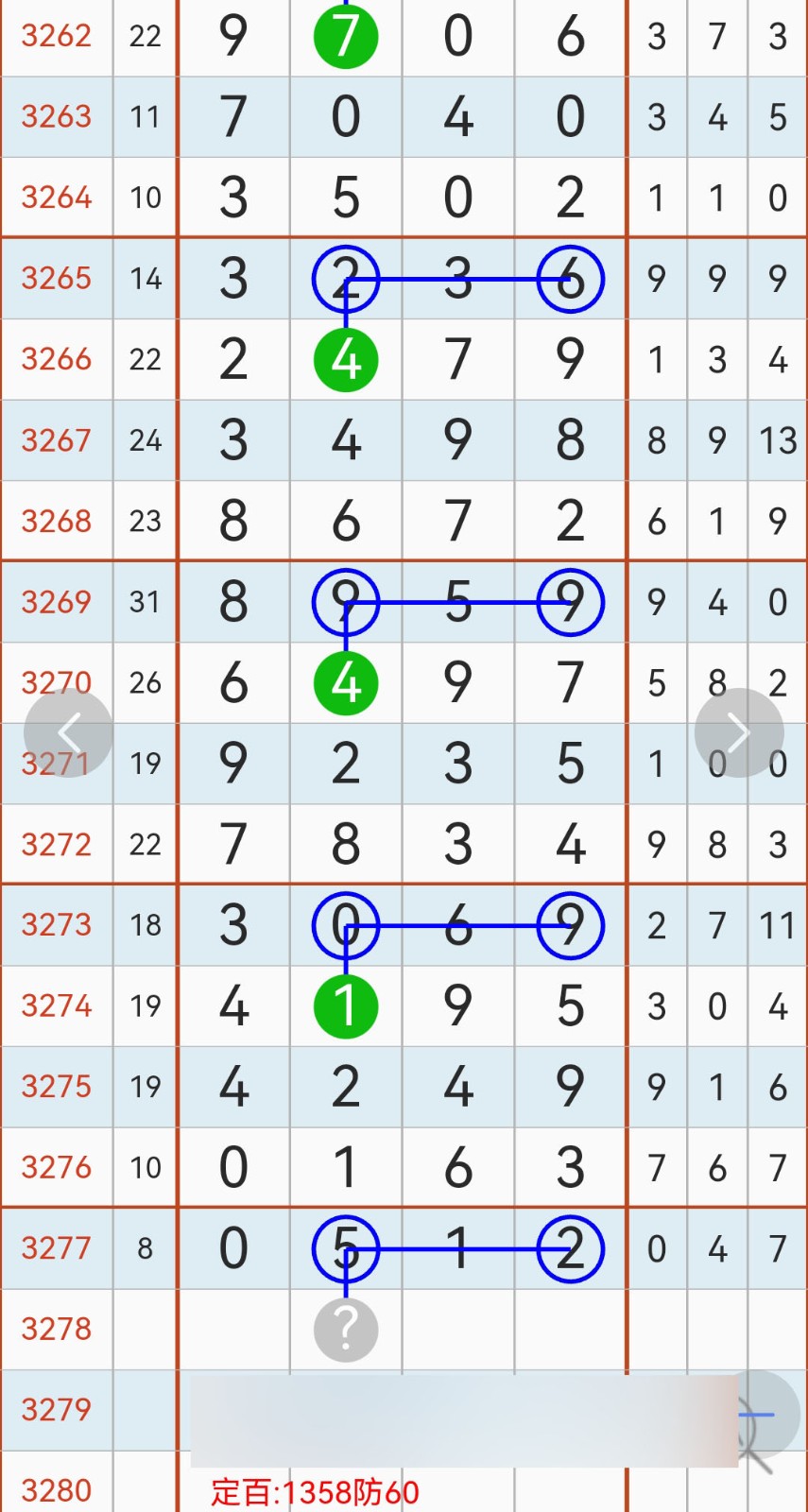Click the sum value 8 beside 3277
Viewport: 808px width, 1512px height.
[x=145, y=1248]
